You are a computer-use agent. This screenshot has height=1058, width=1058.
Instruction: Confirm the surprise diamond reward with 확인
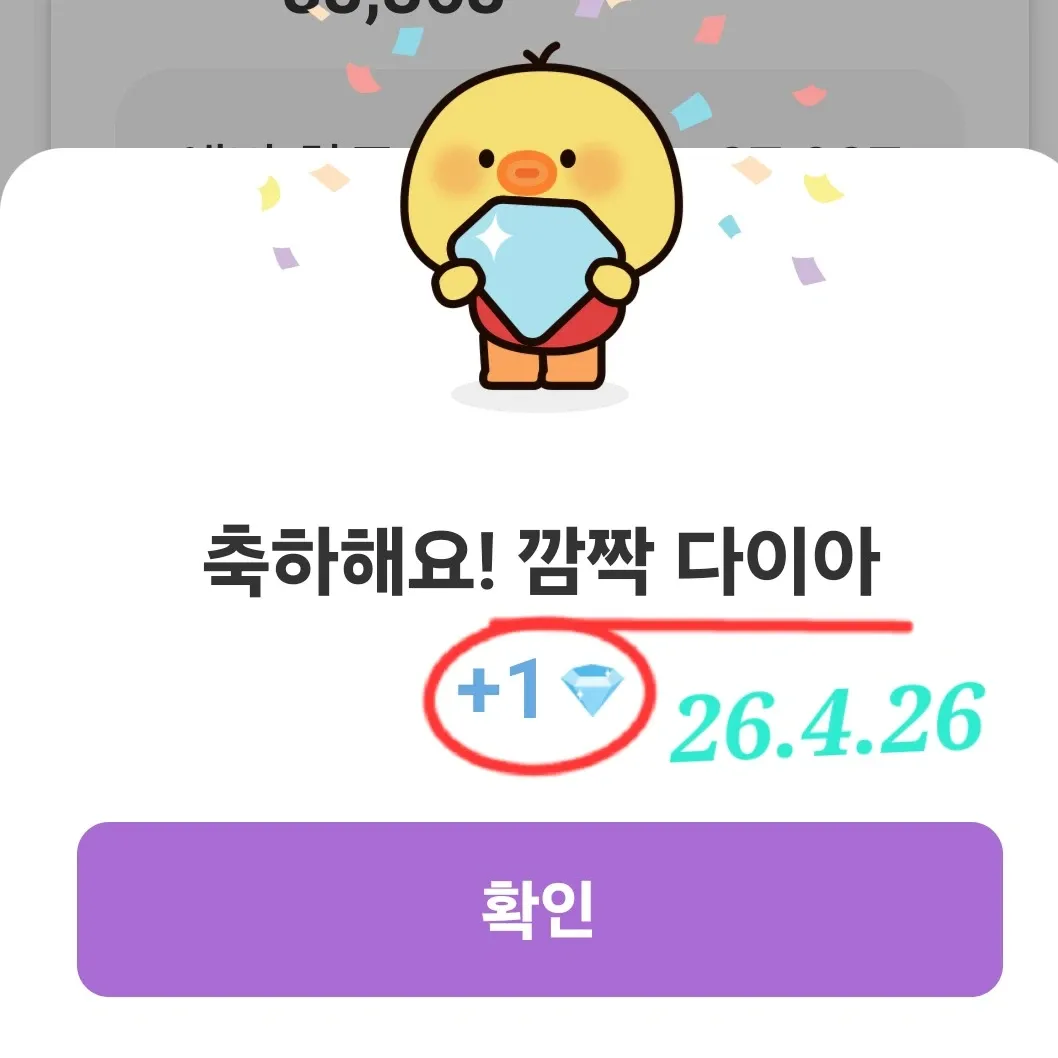click(539, 909)
